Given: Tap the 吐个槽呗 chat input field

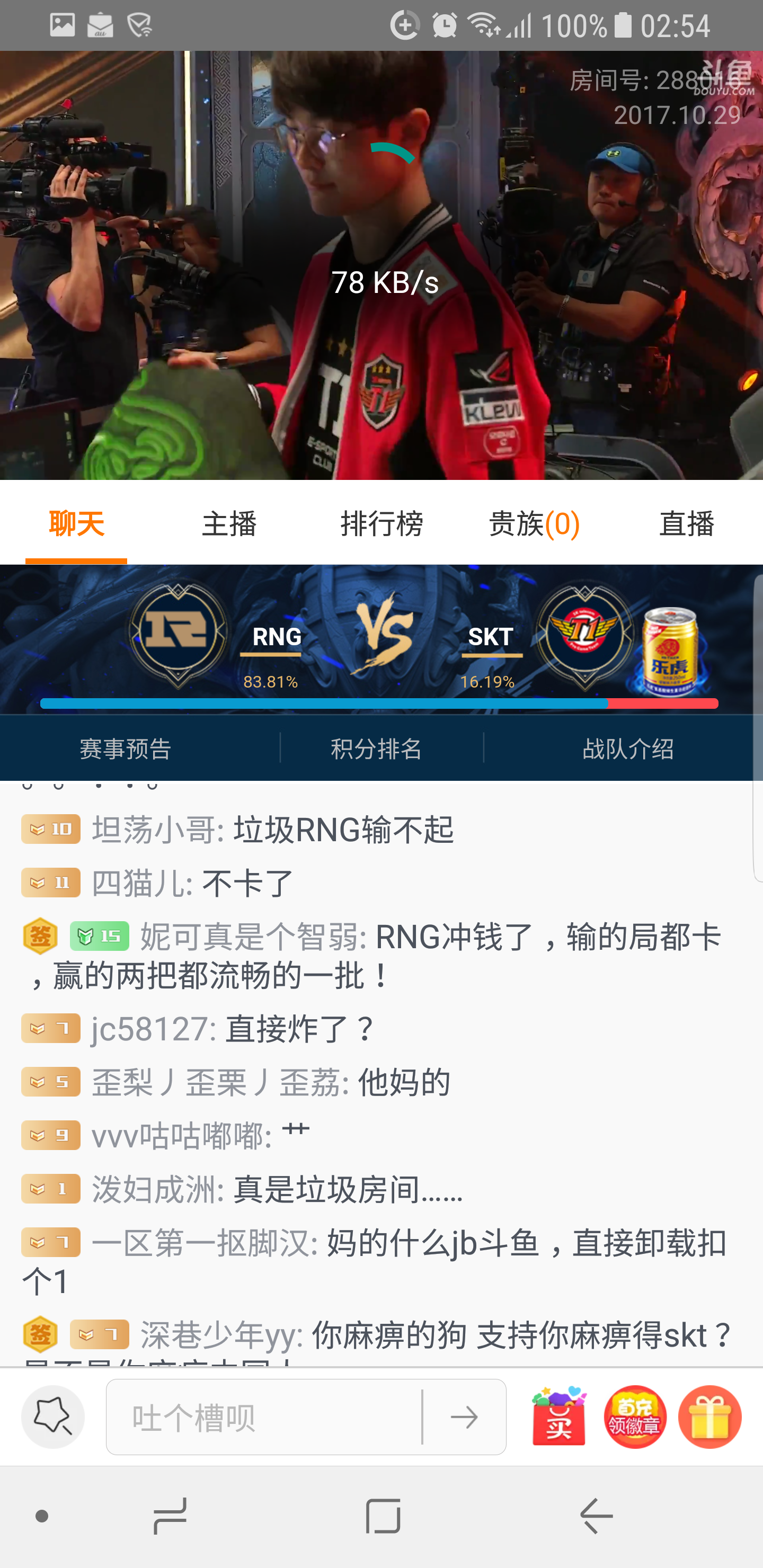Looking at the screenshot, I should [265, 1418].
